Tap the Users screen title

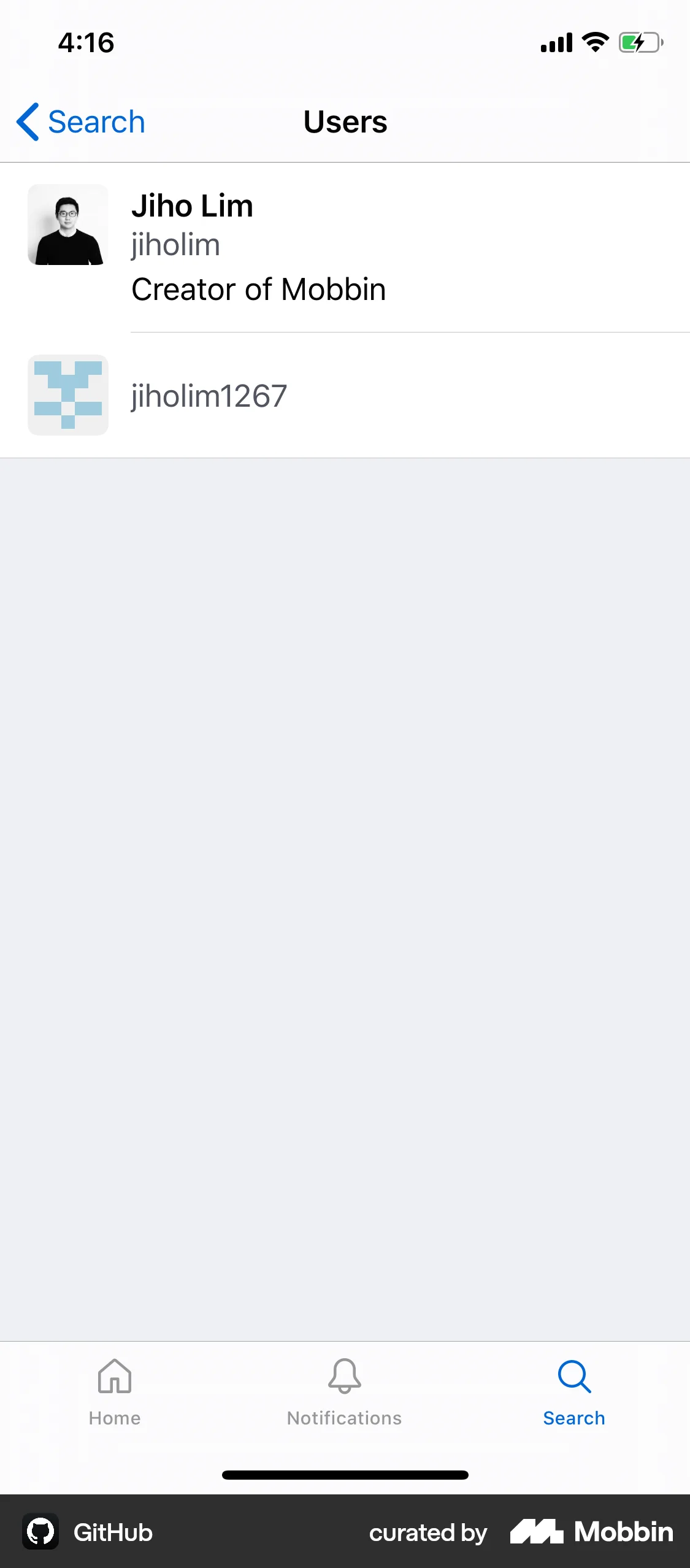(x=345, y=121)
